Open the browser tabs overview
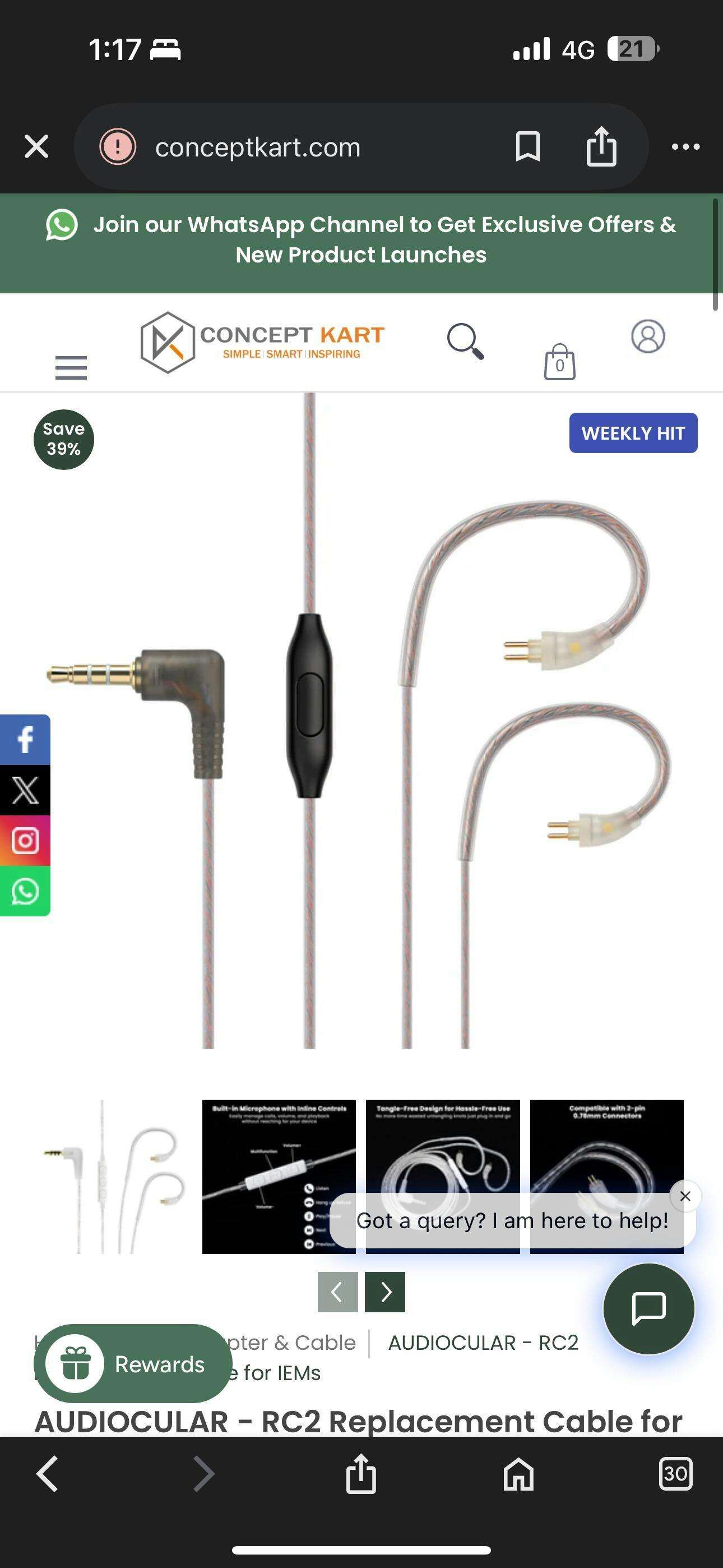The image size is (723, 1568). (675, 1474)
